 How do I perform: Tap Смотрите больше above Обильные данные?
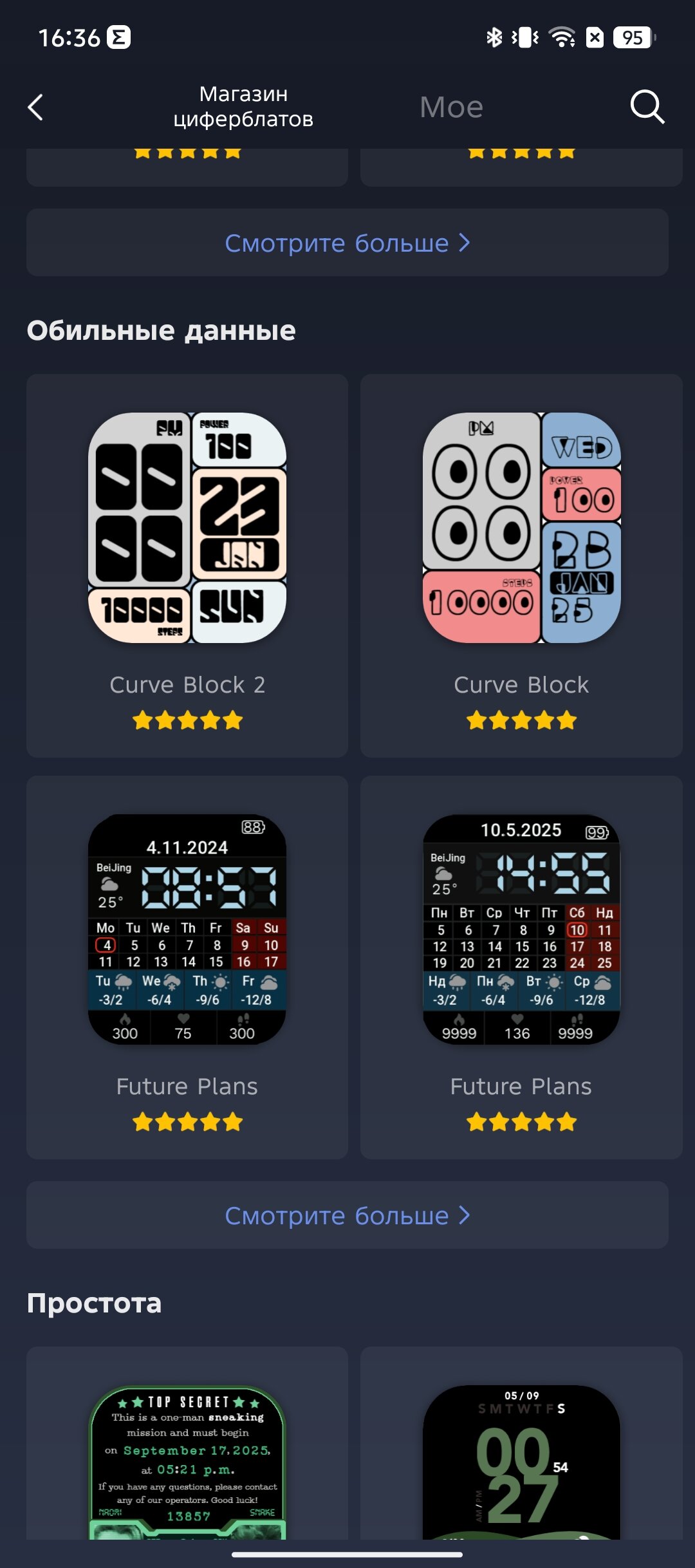tap(347, 243)
